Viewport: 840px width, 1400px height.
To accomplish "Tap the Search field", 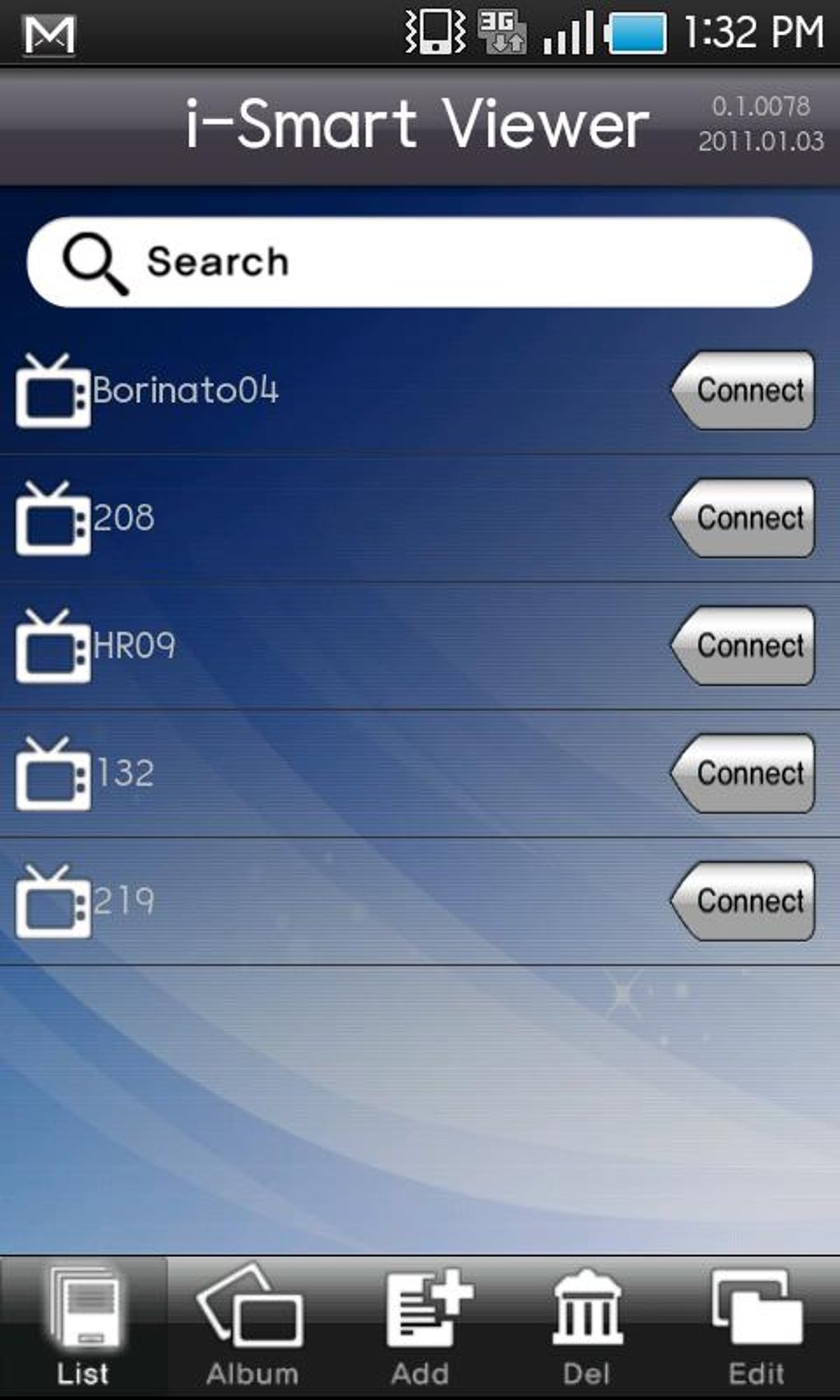I will coord(420,262).
